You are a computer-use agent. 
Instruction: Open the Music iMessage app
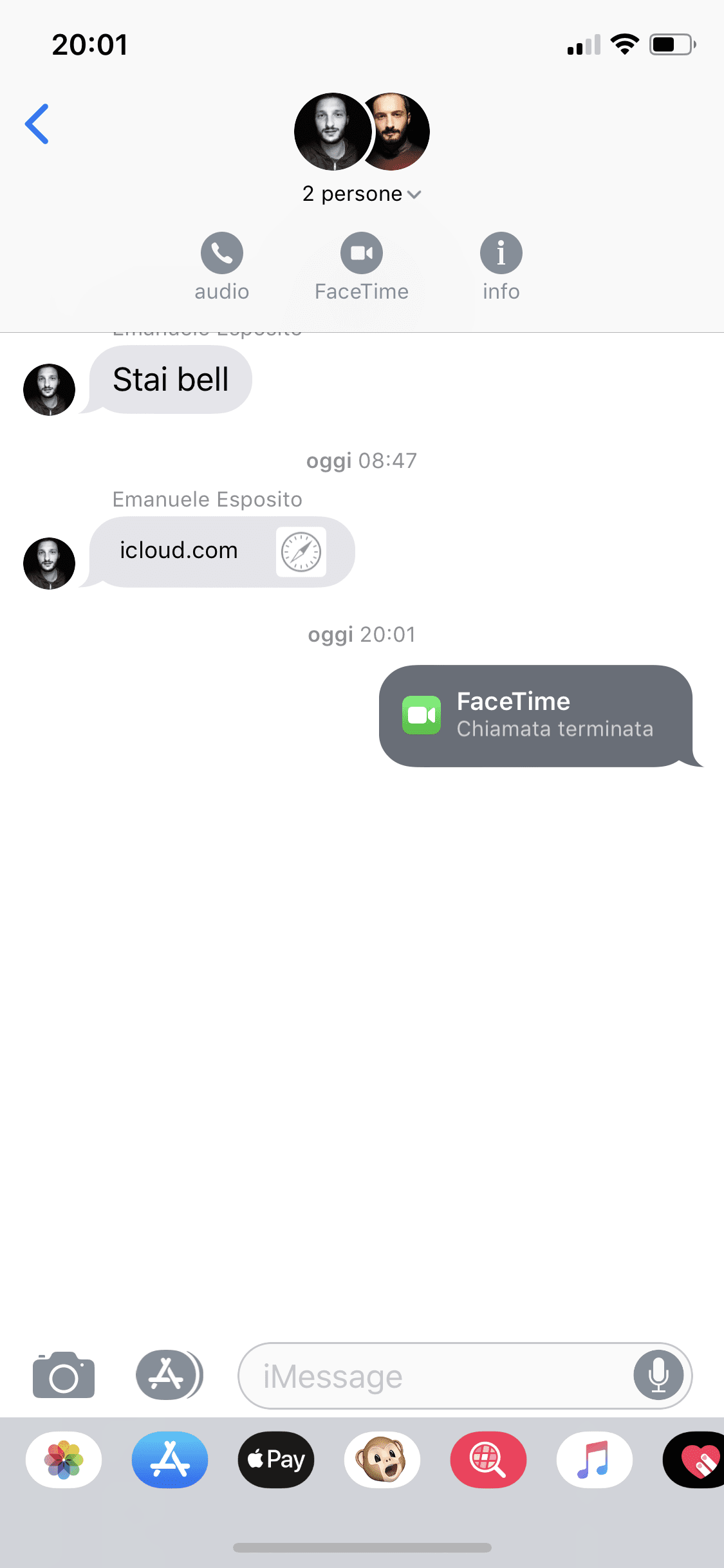595,1459
